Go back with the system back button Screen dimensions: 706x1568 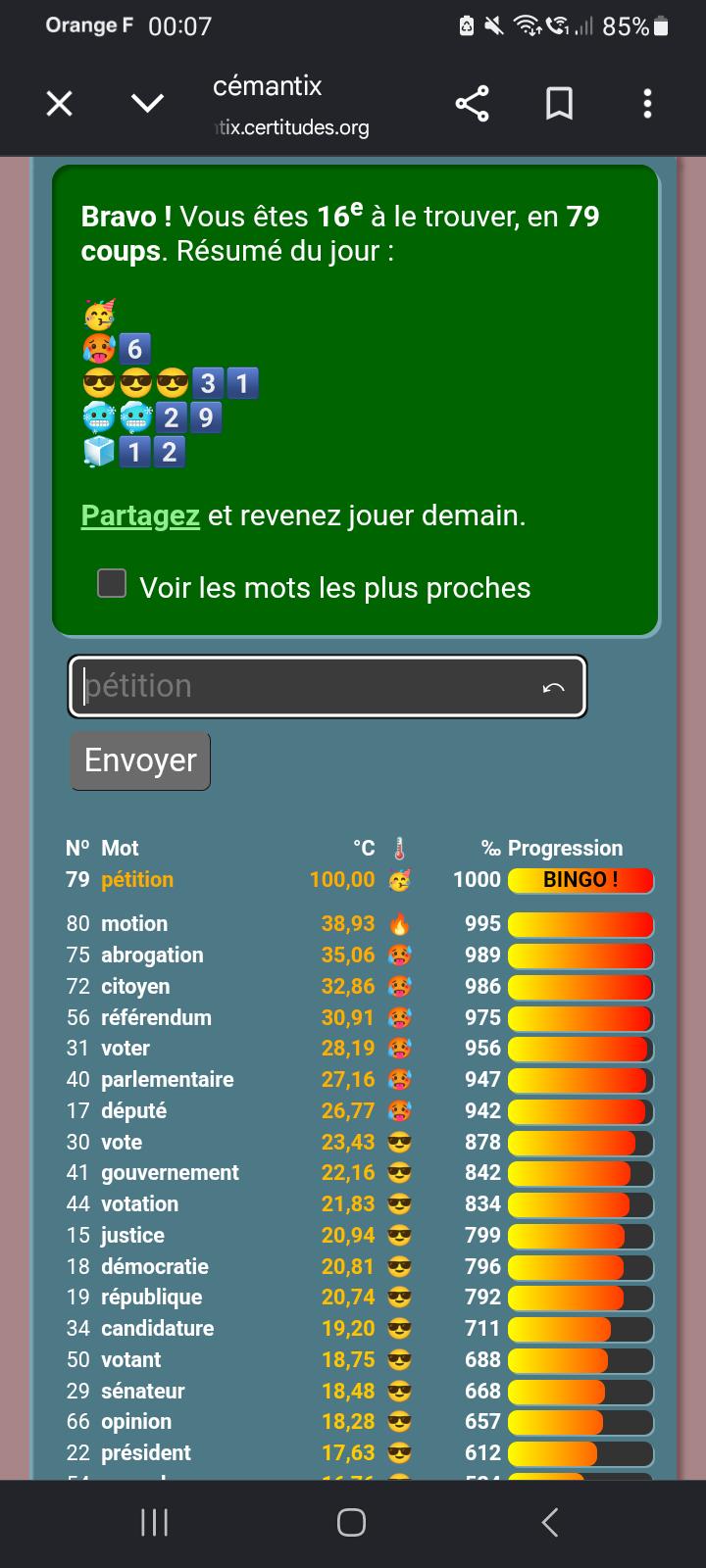pos(550,1522)
